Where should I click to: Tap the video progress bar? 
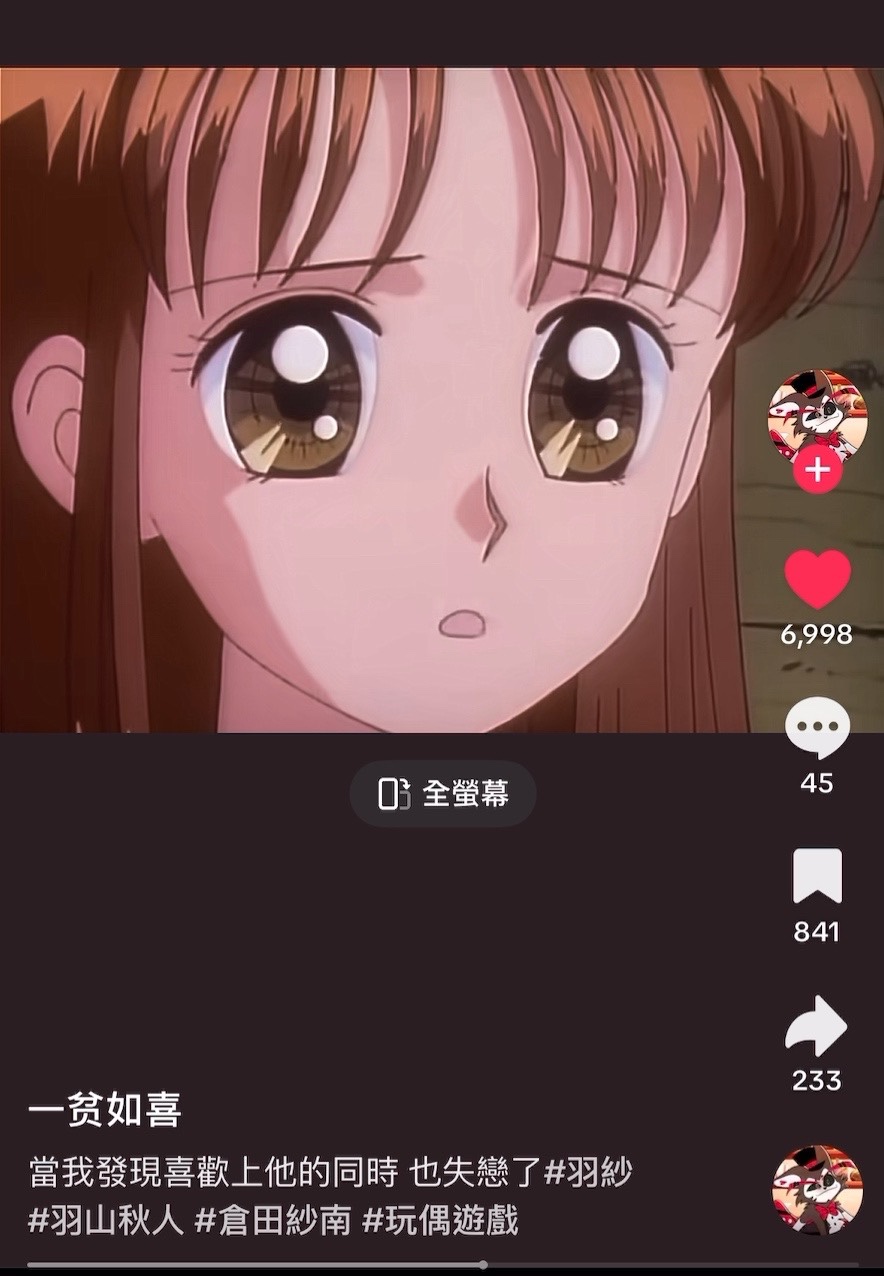click(442, 1265)
